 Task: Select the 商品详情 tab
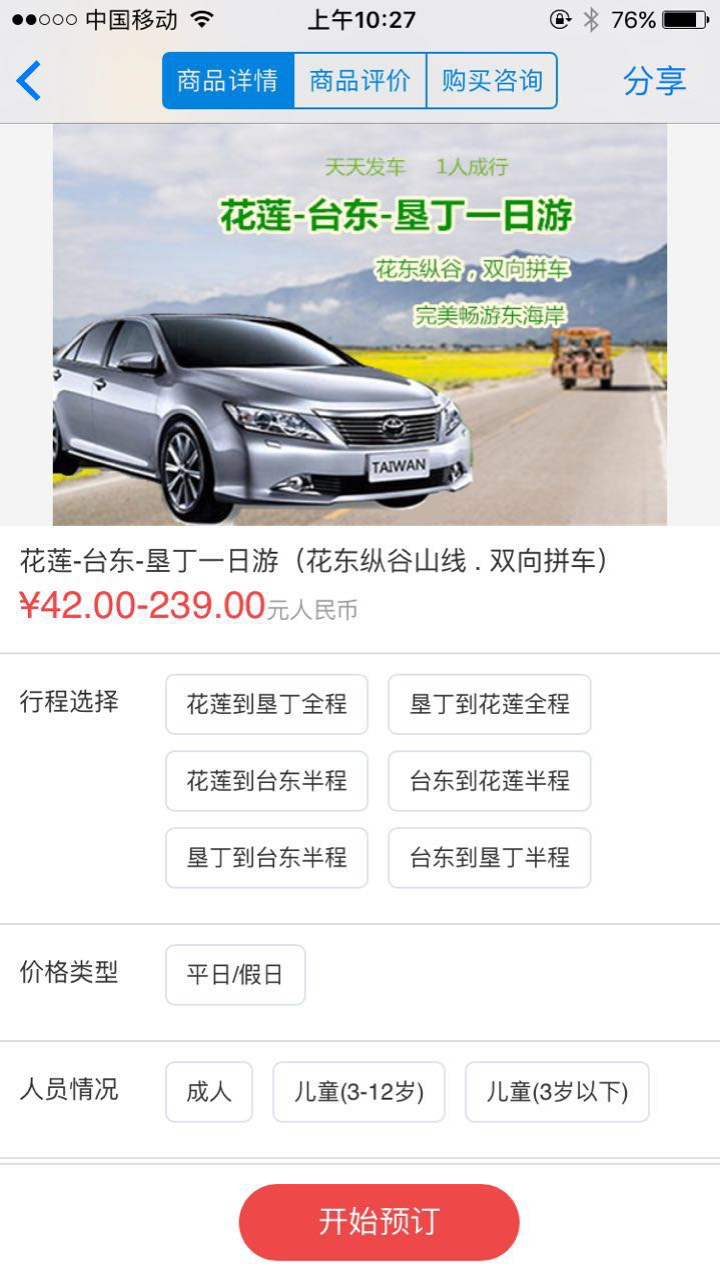coord(228,81)
